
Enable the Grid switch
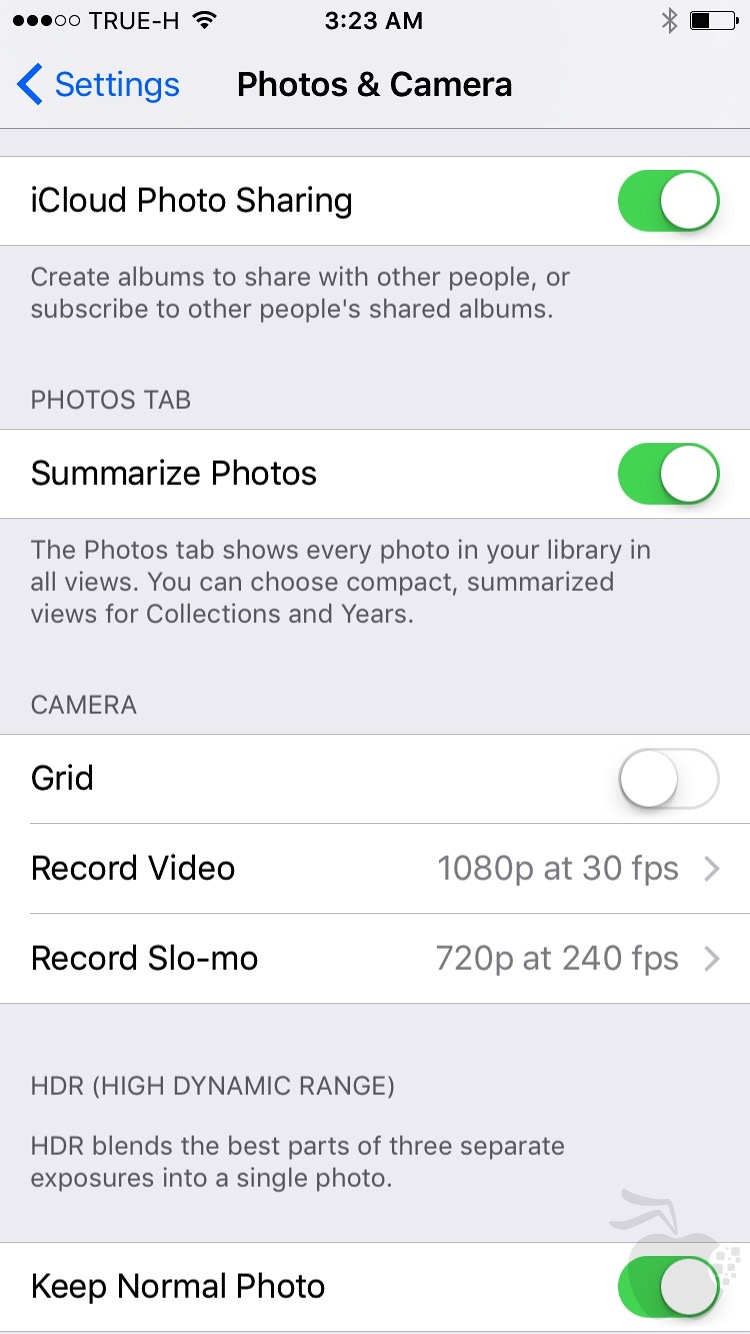tap(667, 778)
